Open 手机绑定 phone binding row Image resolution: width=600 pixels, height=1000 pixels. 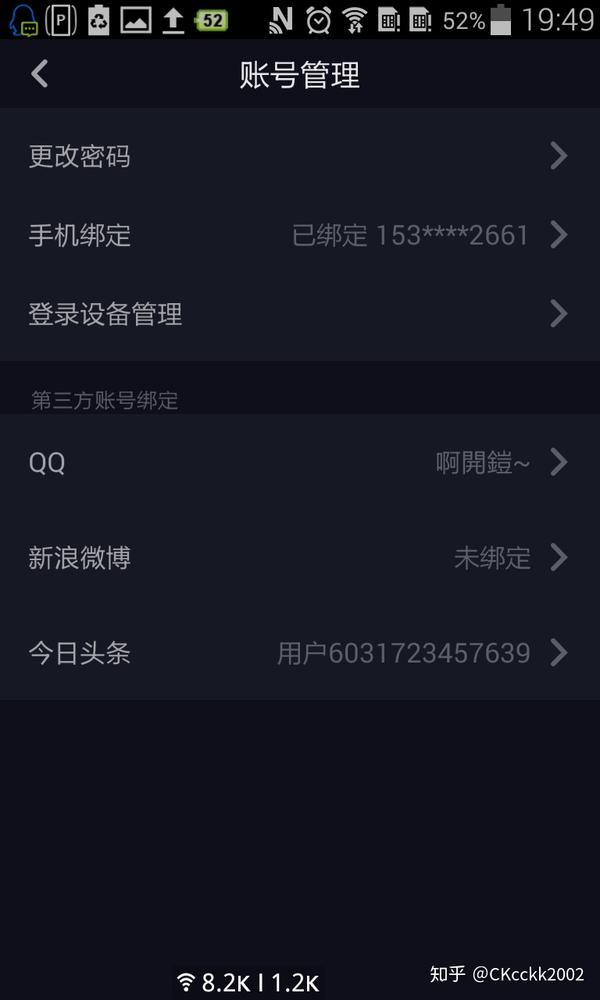pos(300,235)
